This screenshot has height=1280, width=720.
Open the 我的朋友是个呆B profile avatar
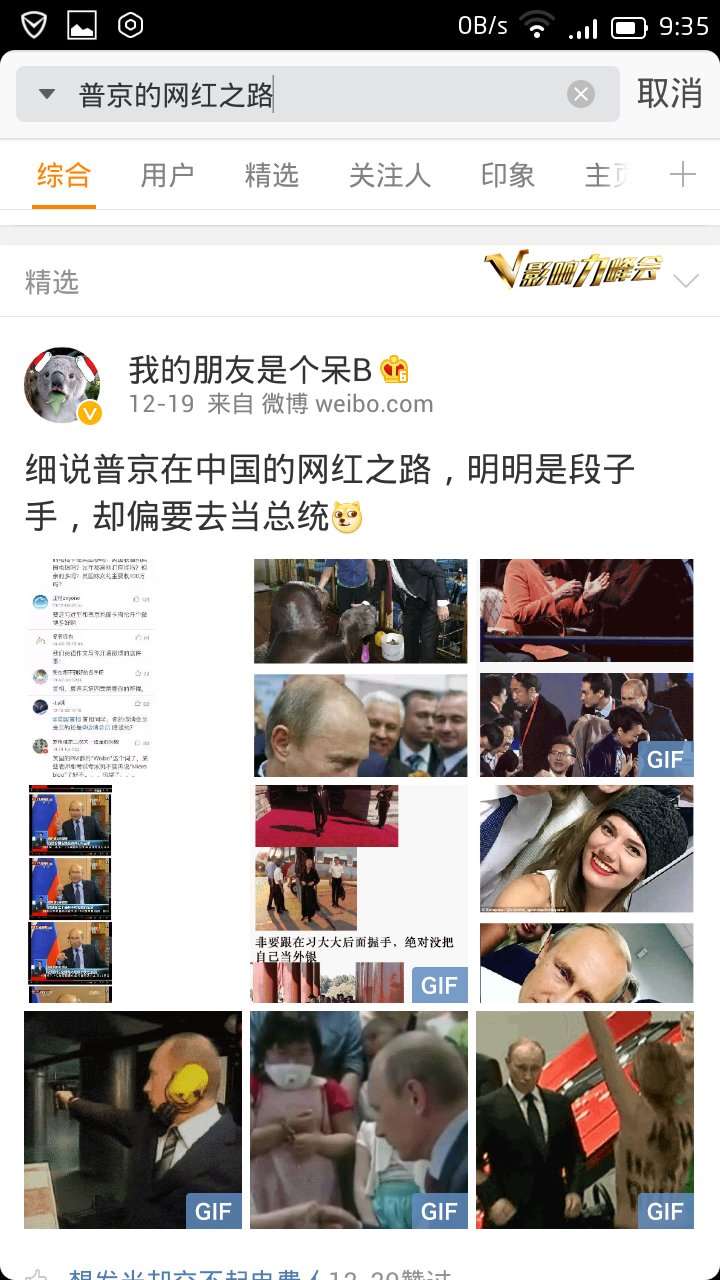point(62,386)
